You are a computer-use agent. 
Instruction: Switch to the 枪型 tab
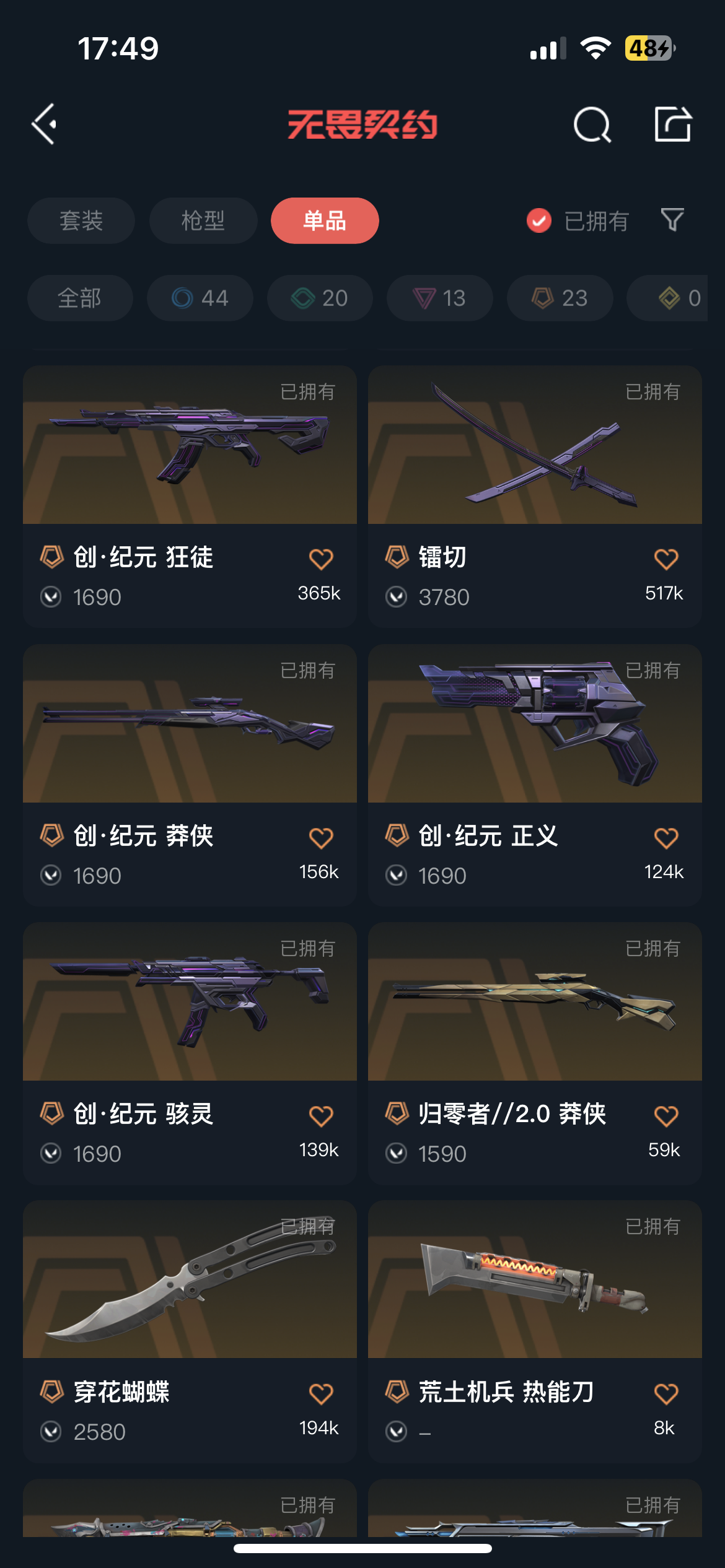coord(203,220)
